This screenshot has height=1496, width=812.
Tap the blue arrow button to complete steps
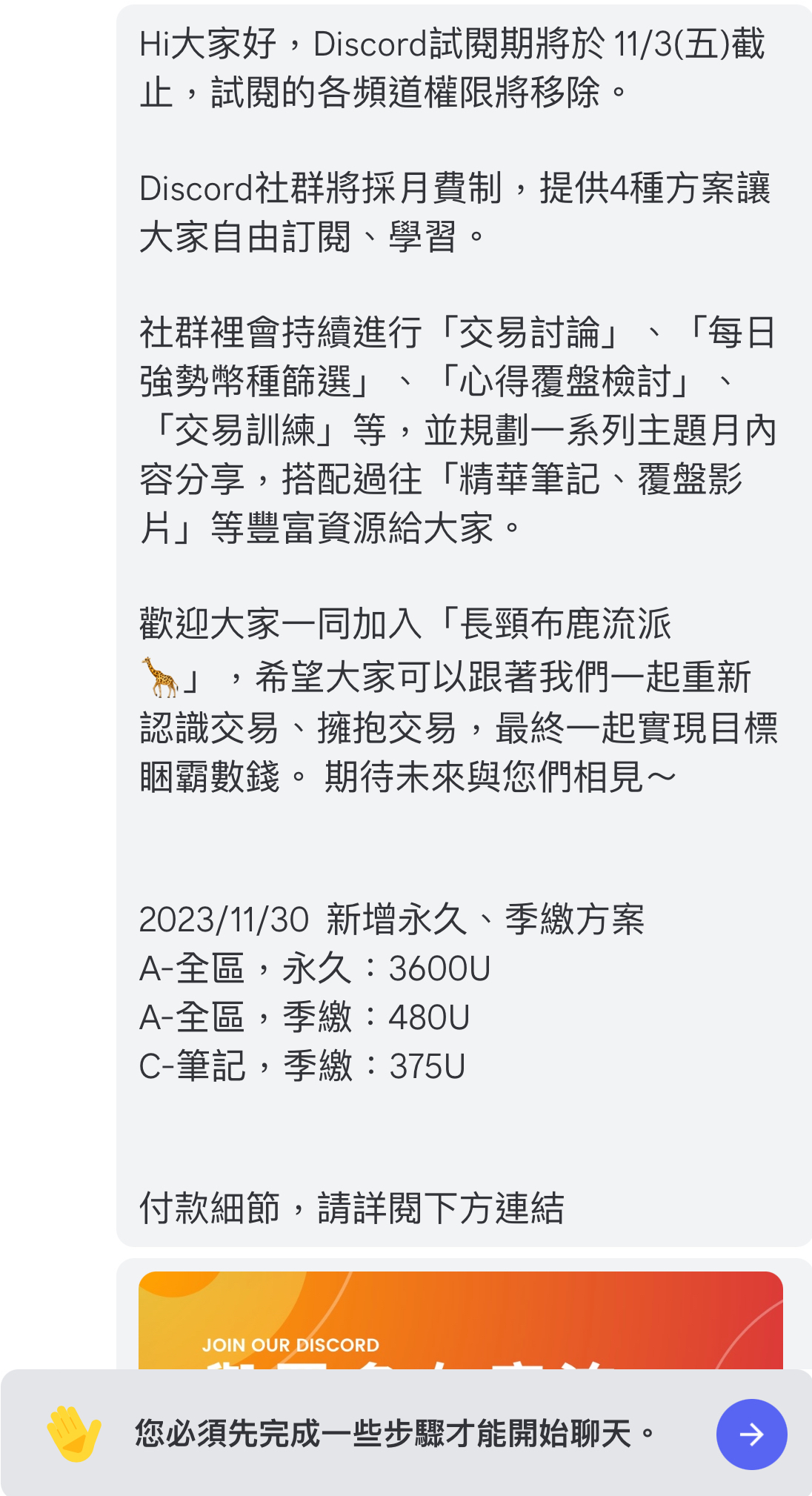(x=751, y=1434)
